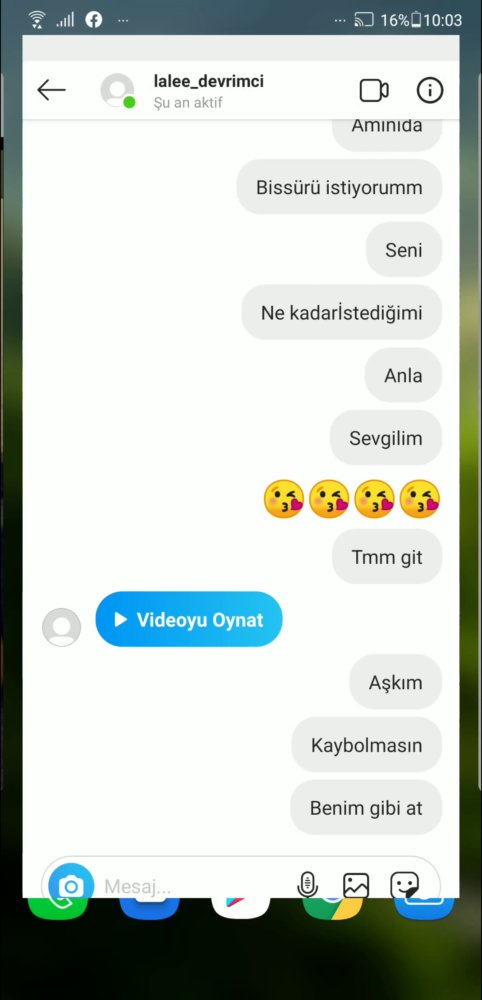Pick a photo from the gallery icon
This screenshot has width=482, height=1000.
(356, 885)
